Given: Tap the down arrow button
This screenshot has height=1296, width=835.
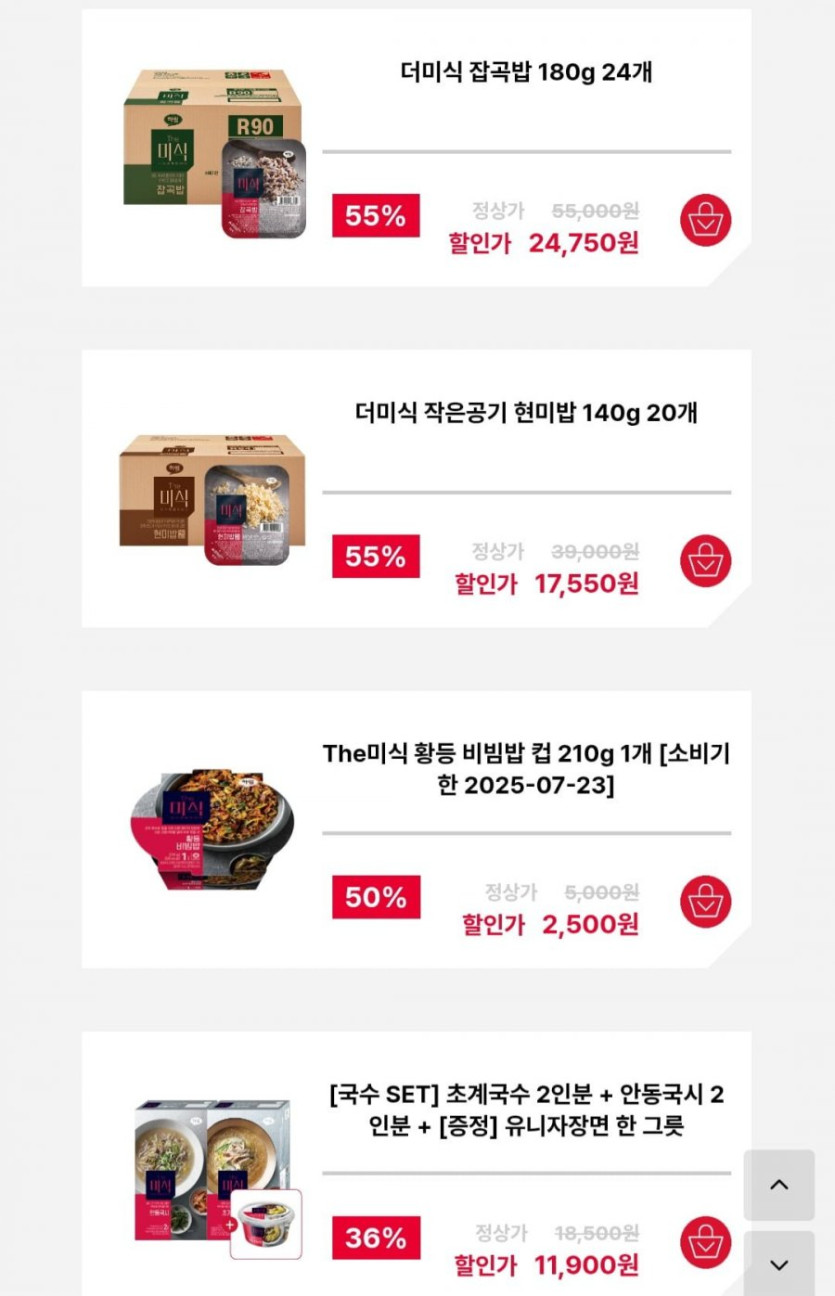Looking at the screenshot, I should pyautogui.click(x=779, y=1265).
